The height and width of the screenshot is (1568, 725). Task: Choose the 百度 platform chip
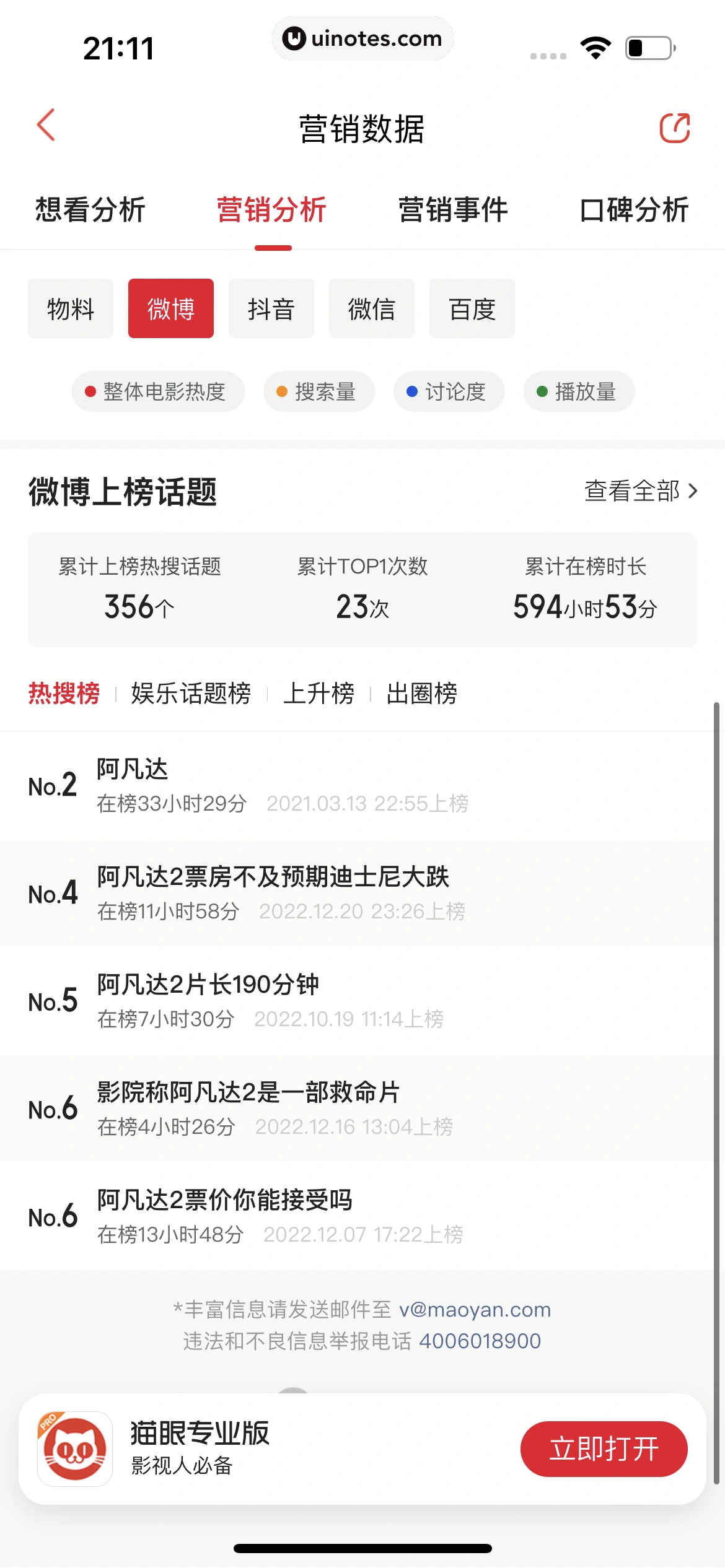(x=472, y=308)
